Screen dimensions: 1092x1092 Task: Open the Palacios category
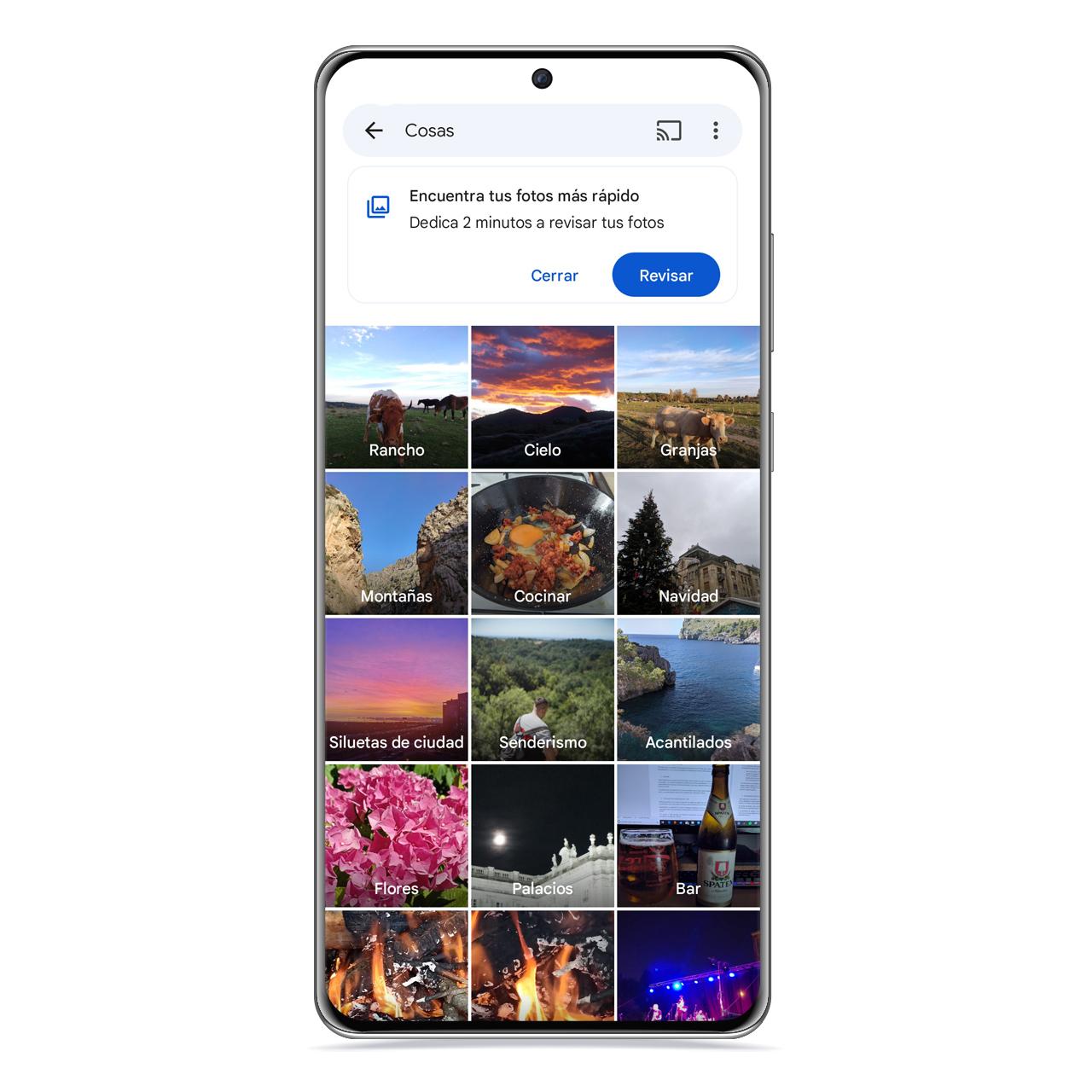pos(543,835)
